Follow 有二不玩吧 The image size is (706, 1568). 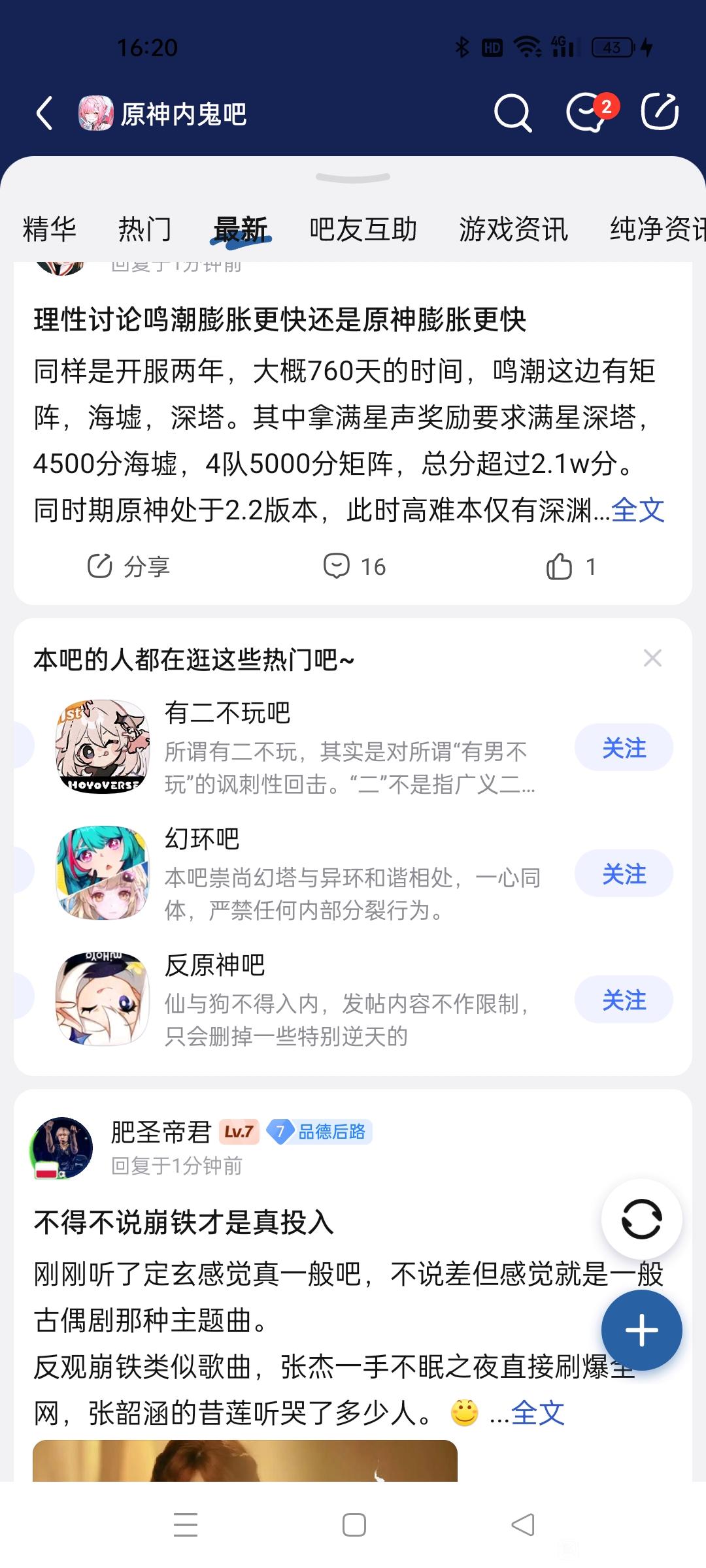tap(624, 748)
